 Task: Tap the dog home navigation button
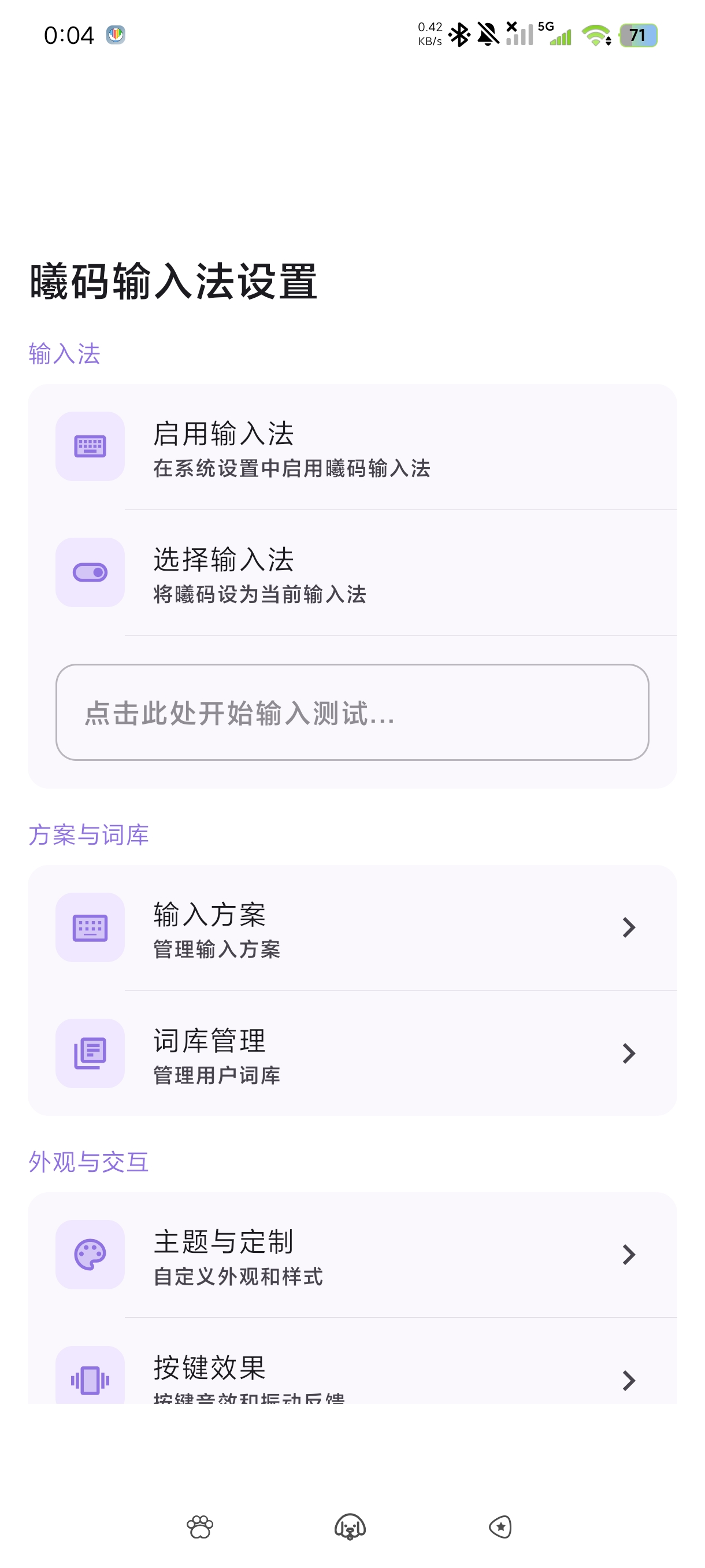[x=350, y=1527]
